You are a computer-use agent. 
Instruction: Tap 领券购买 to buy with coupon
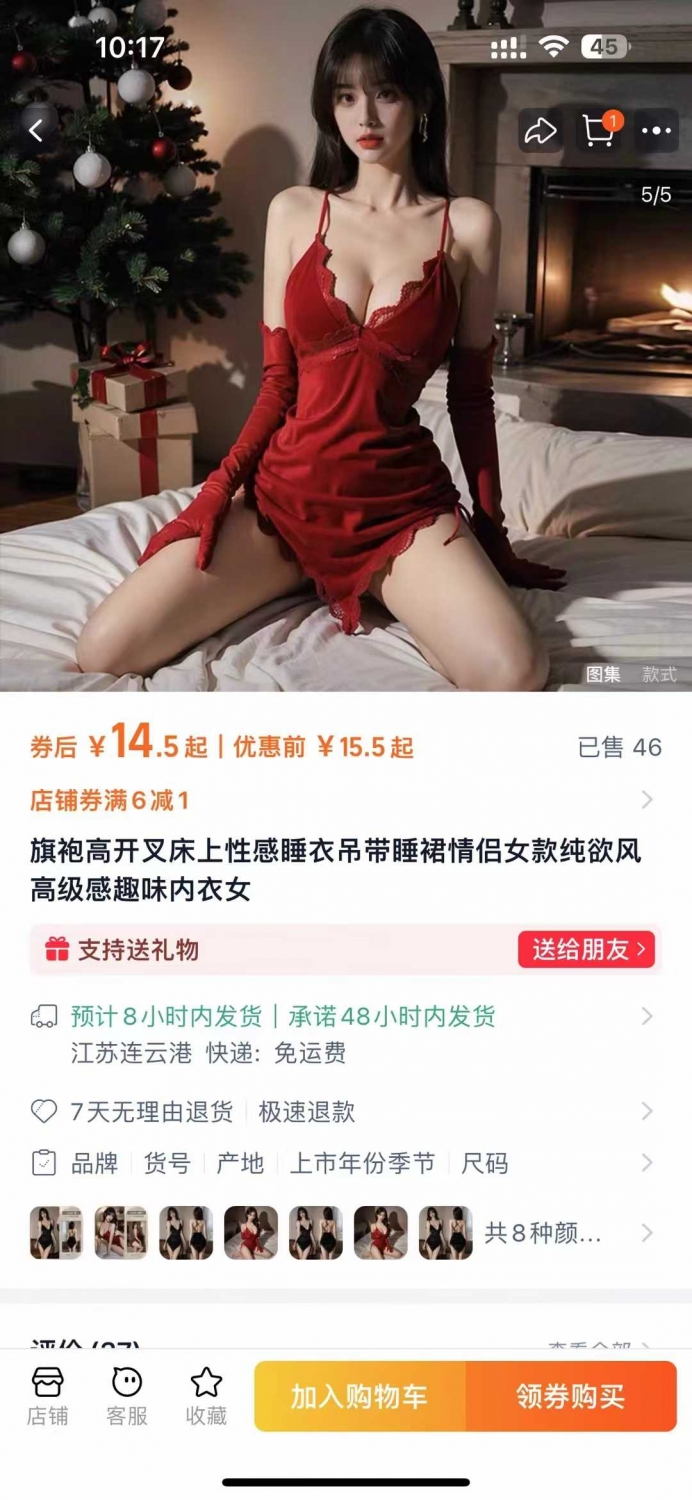click(571, 1396)
